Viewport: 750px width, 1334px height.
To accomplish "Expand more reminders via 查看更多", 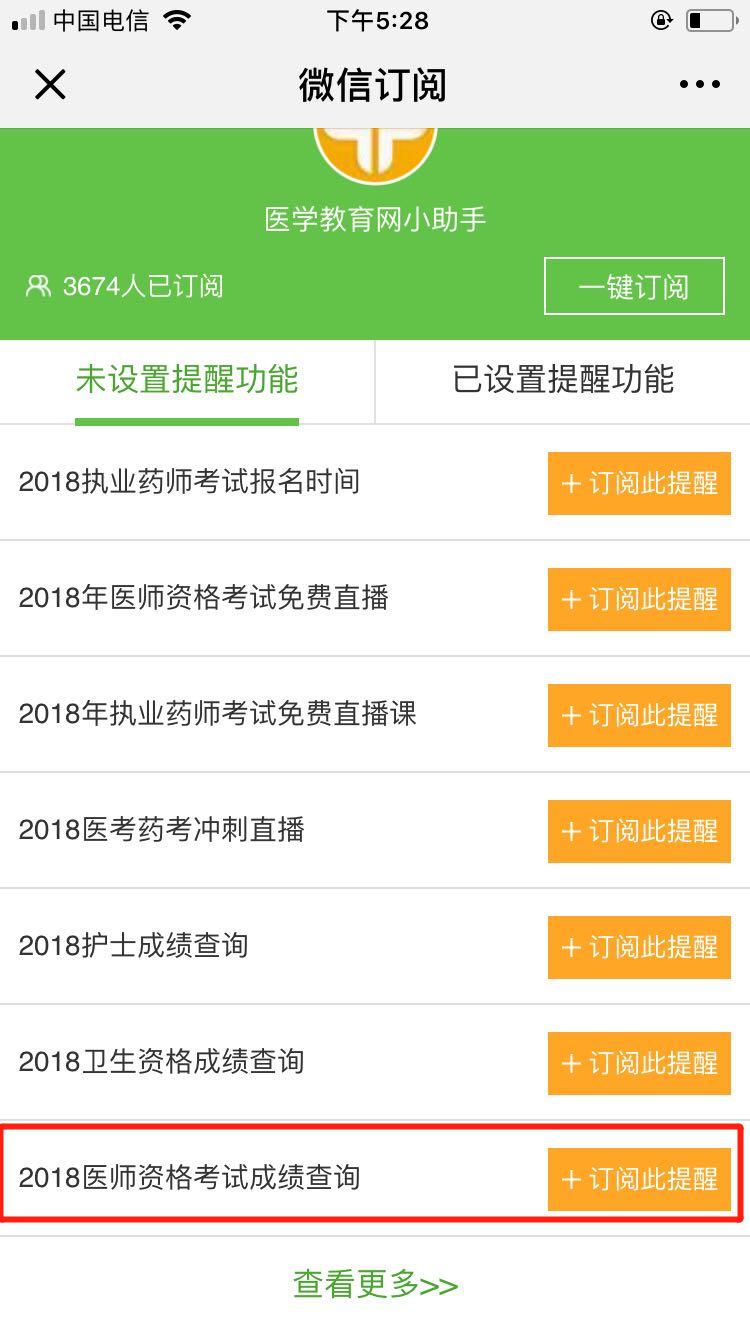I will [375, 1285].
